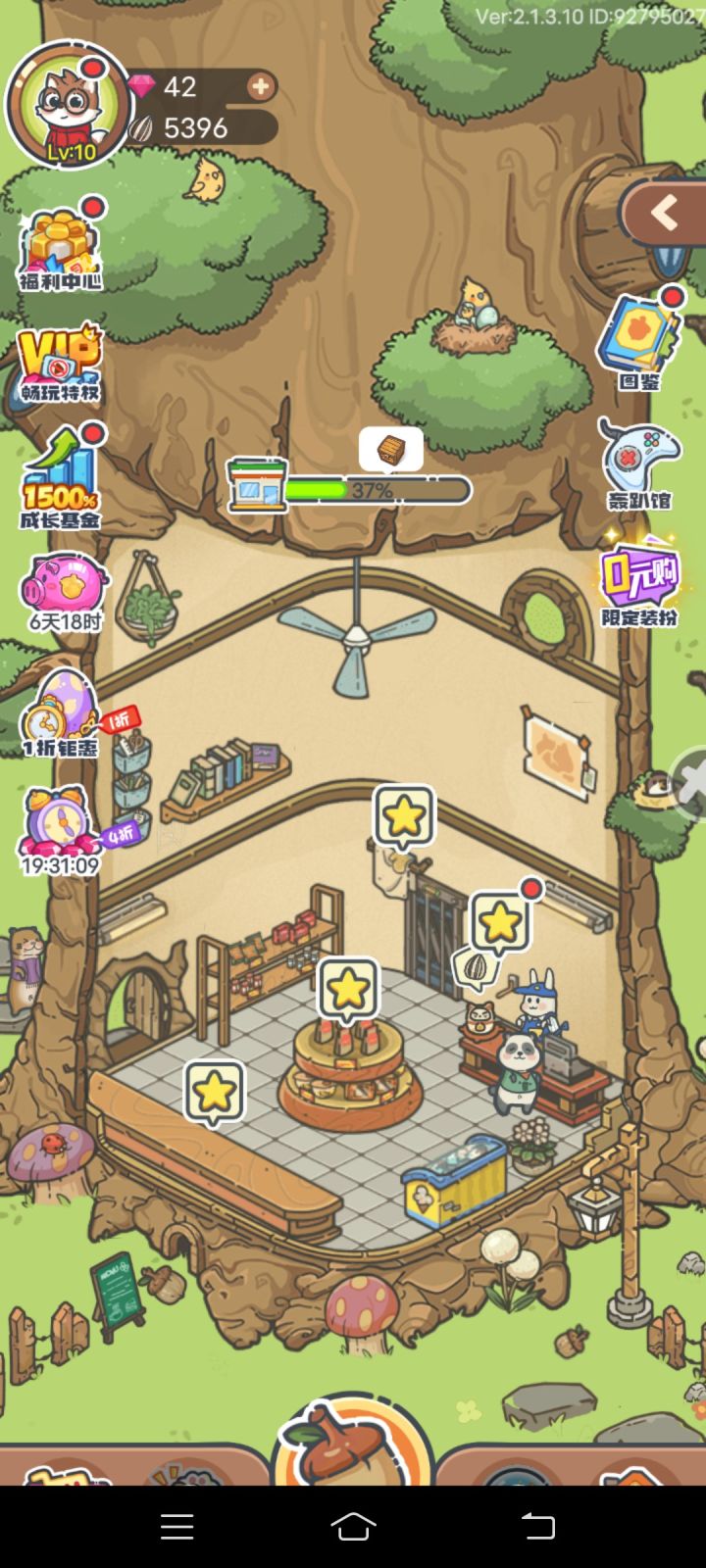Tap the crate bubble above progress bar
The width and height of the screenshot is (706, 1568).
(391, 451)
